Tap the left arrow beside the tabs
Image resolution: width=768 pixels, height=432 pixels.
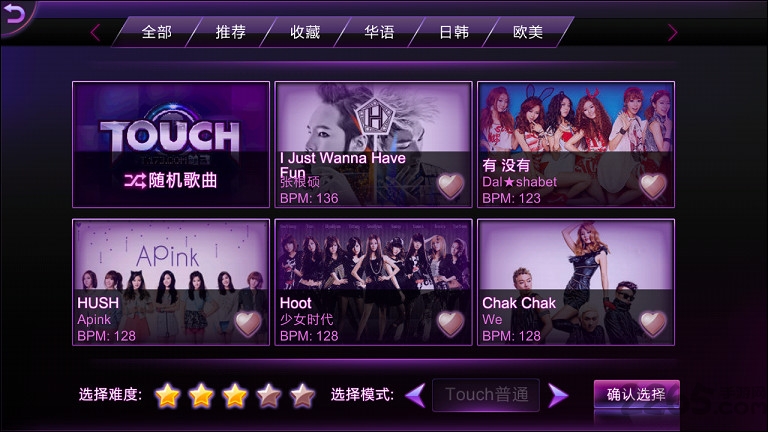[x=95, y=32]
